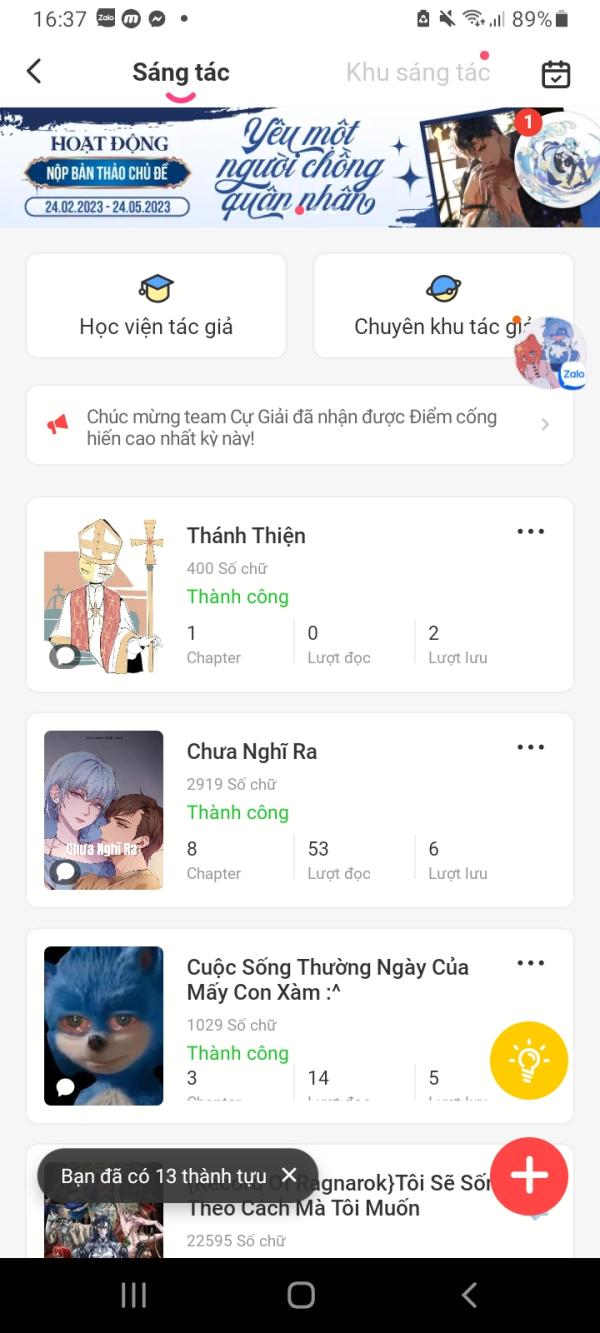Open Chuyên khu tác giả

coord(430,306)
